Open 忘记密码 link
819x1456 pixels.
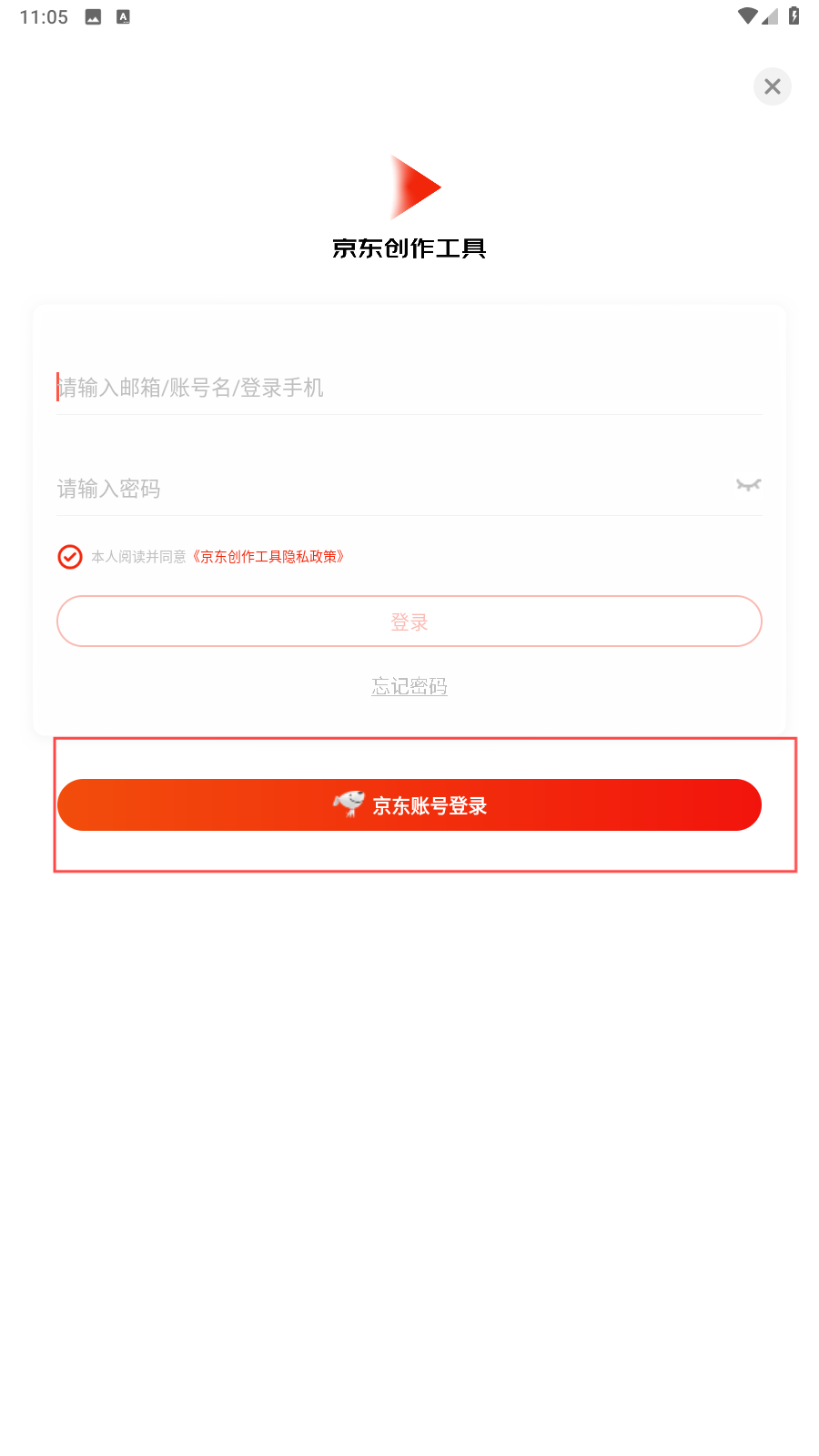(409, 686)
